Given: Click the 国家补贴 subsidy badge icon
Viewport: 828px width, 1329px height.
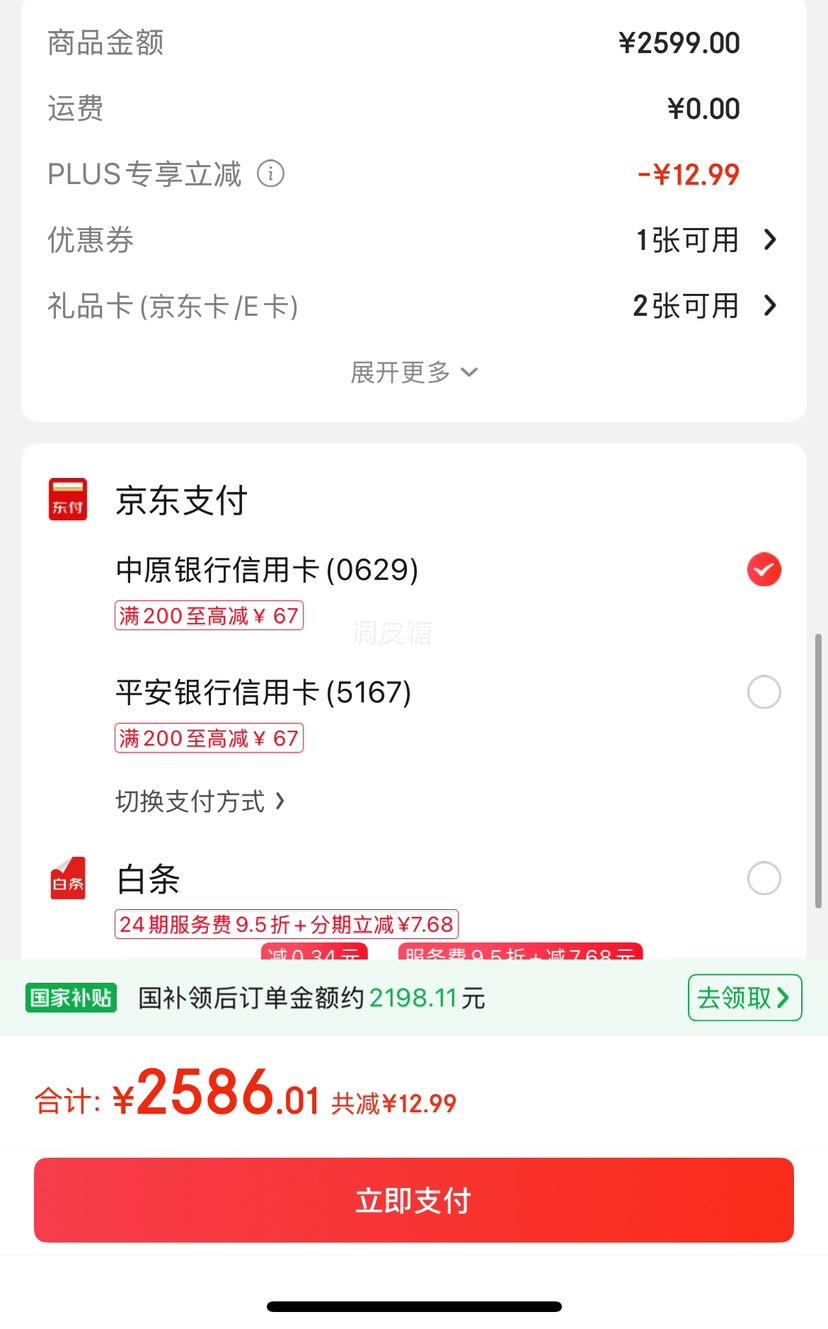Looking at the screenshot, I should pyautogui.click(x=70, y=997).
